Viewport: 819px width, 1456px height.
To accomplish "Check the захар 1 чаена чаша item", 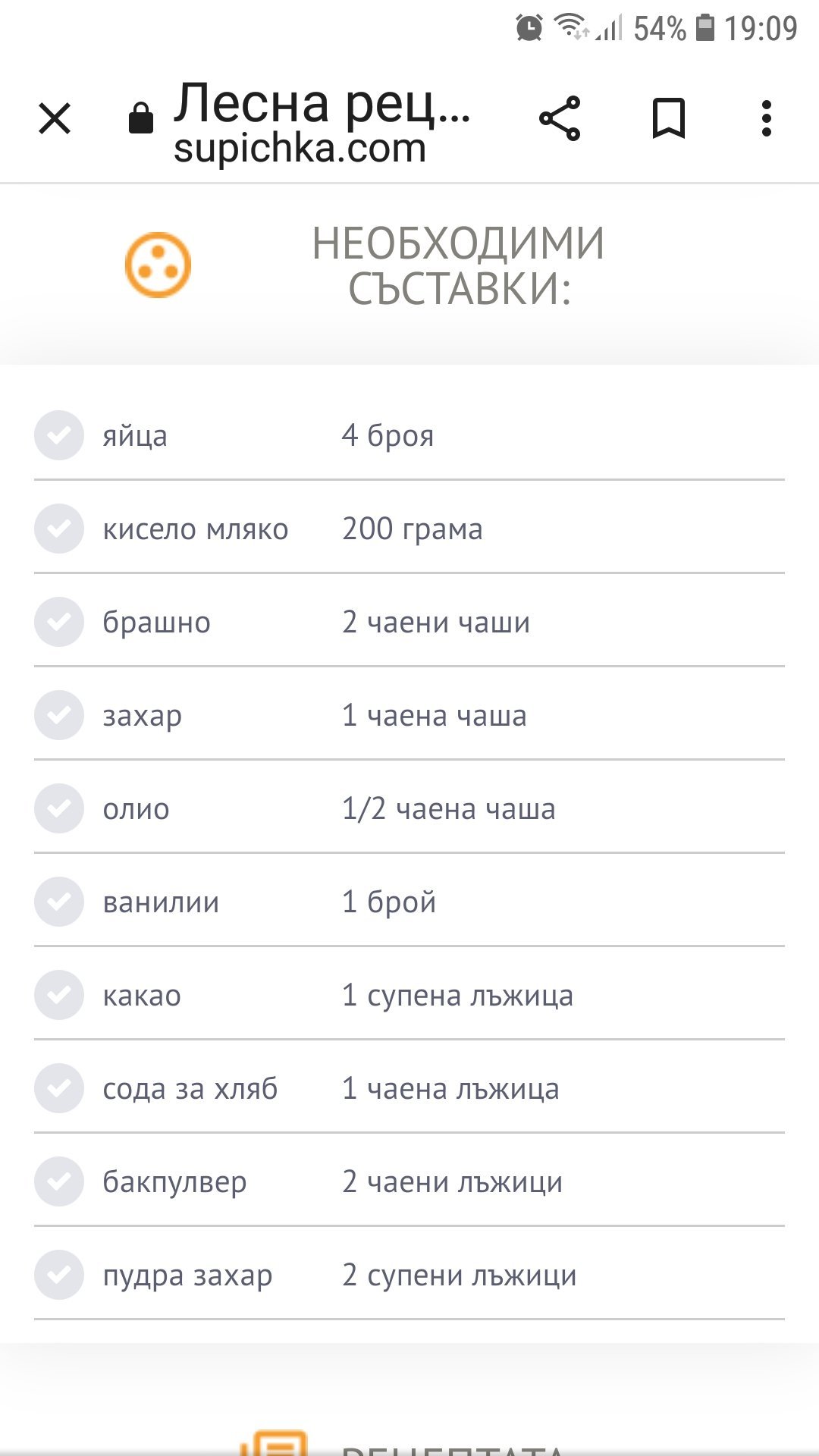I will tap(59, 715).
